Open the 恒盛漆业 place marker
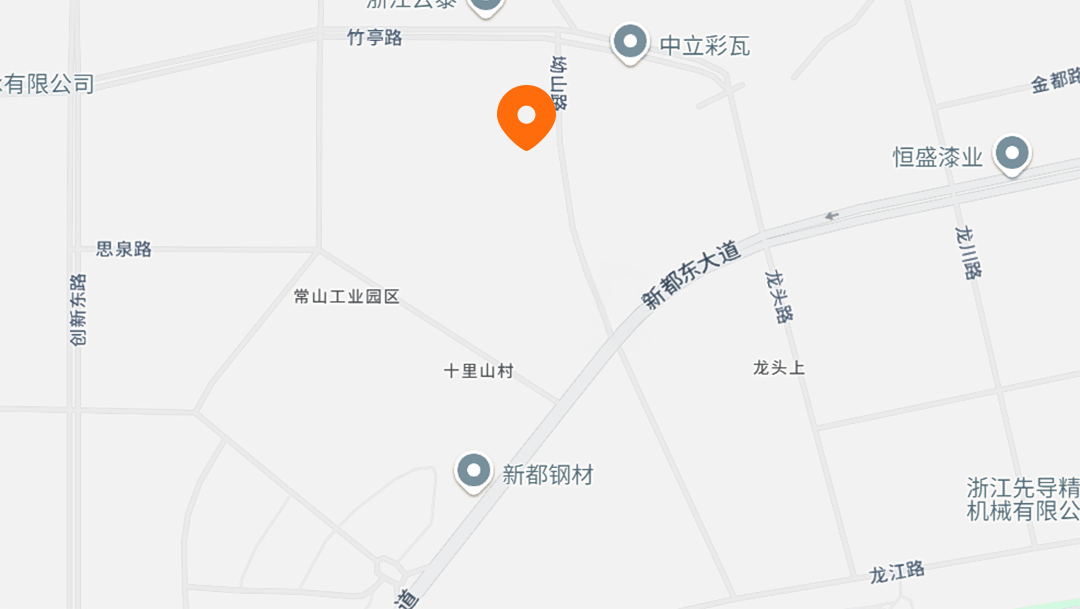Screen dimensions: 1080x609 tap(1013, 155)
